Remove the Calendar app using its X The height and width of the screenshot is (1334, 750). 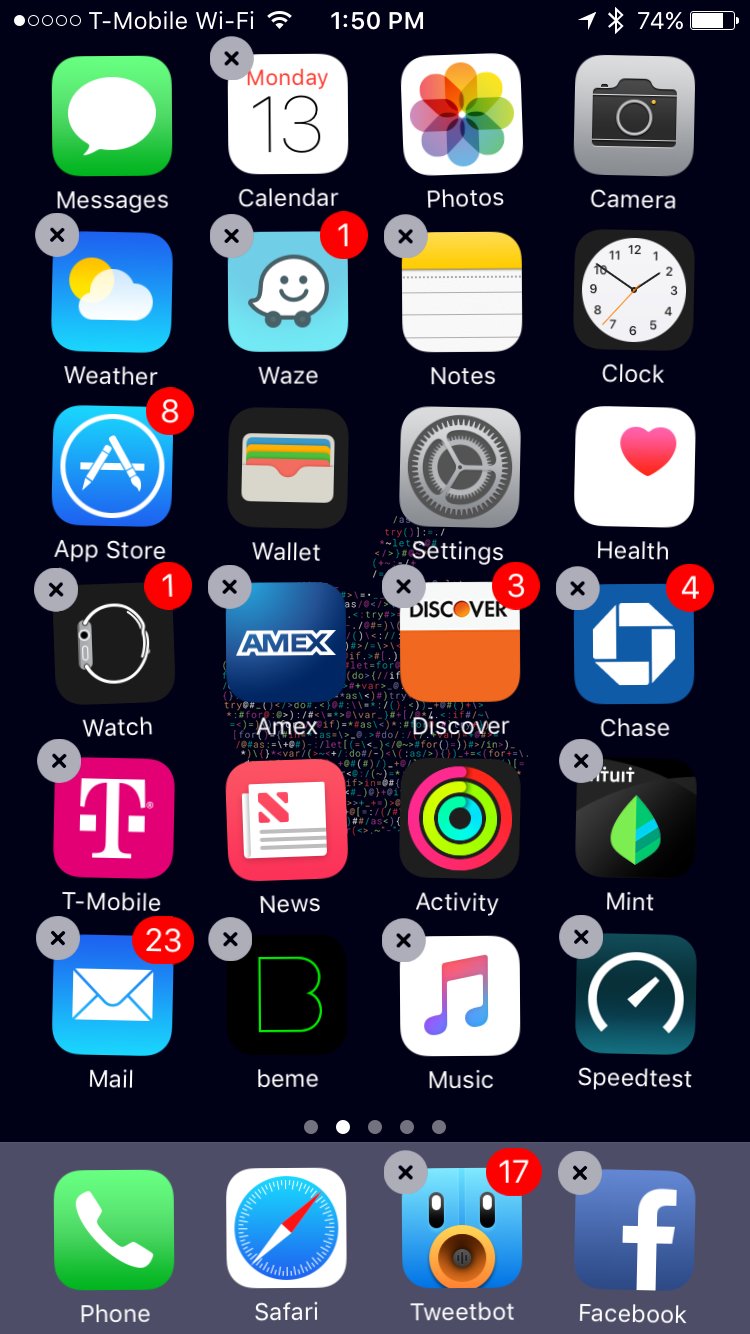tap(232, 59)
